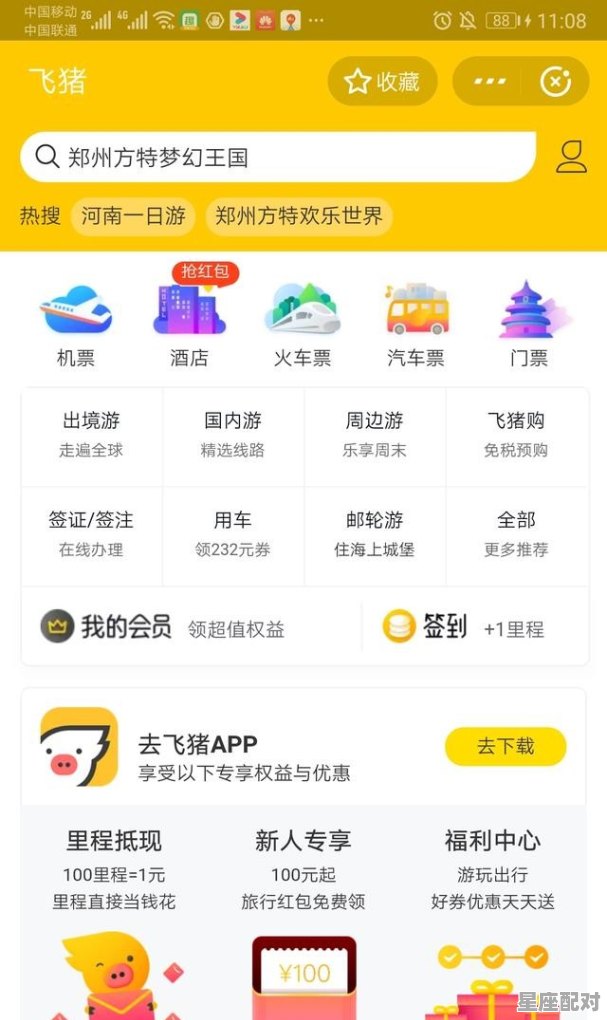The height and width of the screenshot is (1020, 607).
Task: Open 火车票 train tickets
Action: point(302,323)
